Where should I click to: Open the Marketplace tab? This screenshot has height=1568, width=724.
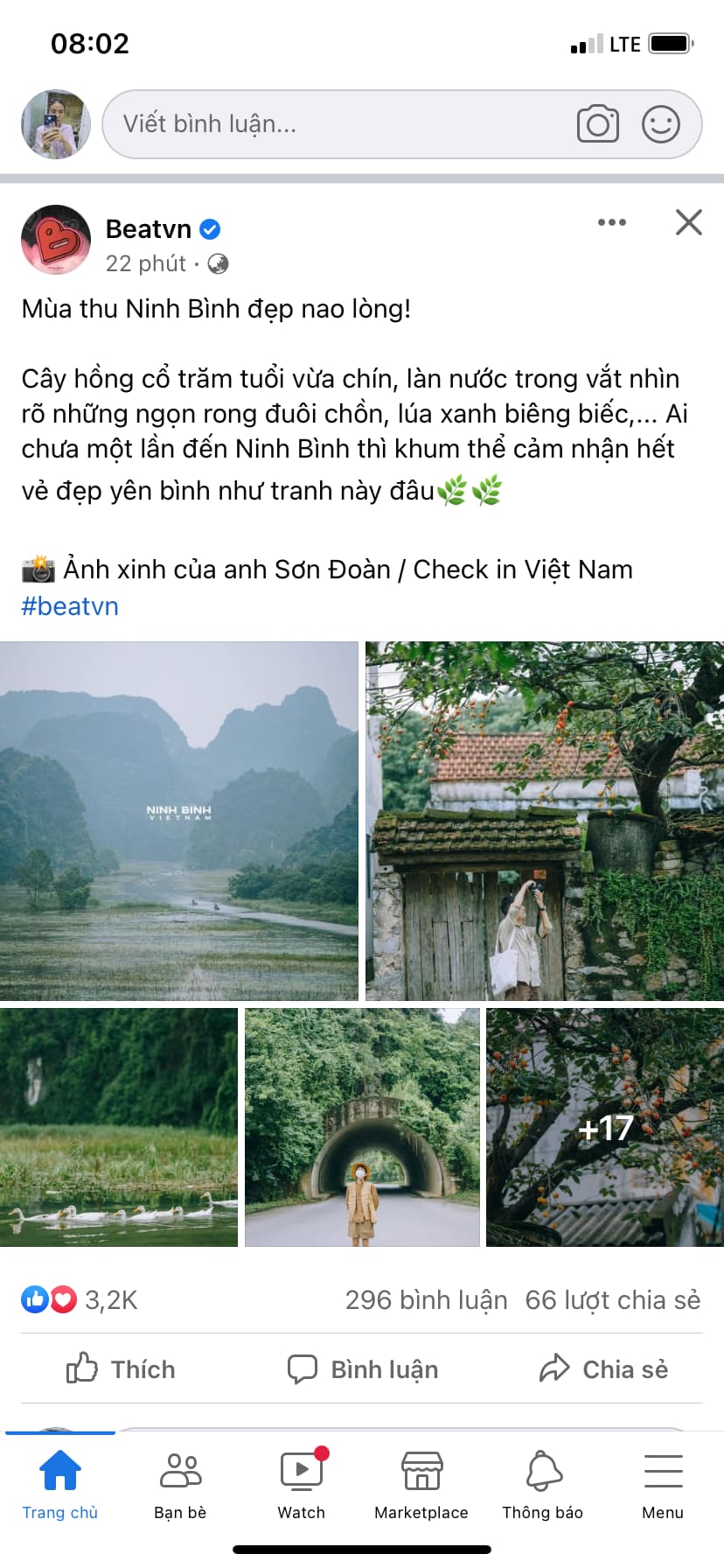pyautogui.click(x=421, y=1486)
